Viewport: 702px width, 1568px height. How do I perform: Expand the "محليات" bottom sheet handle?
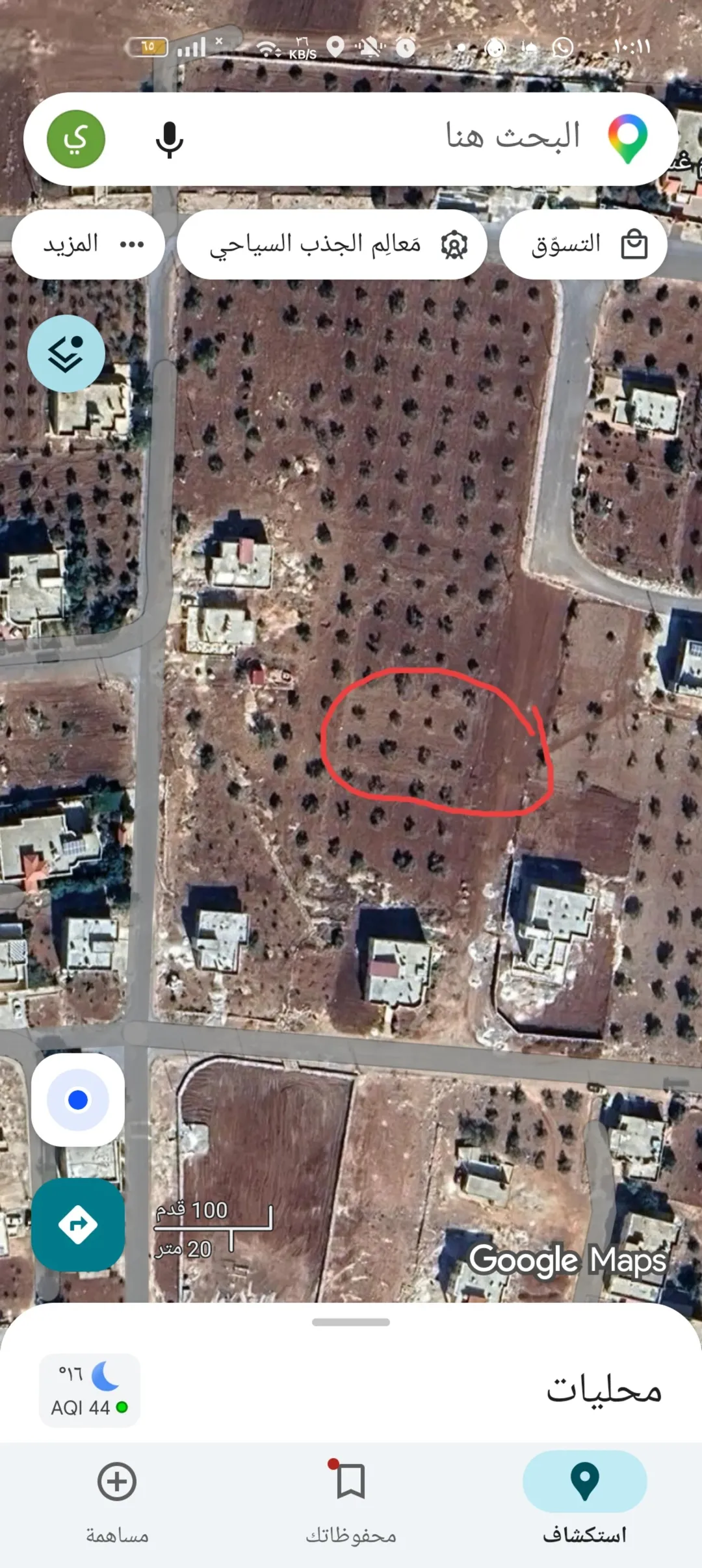point(351,1322)
